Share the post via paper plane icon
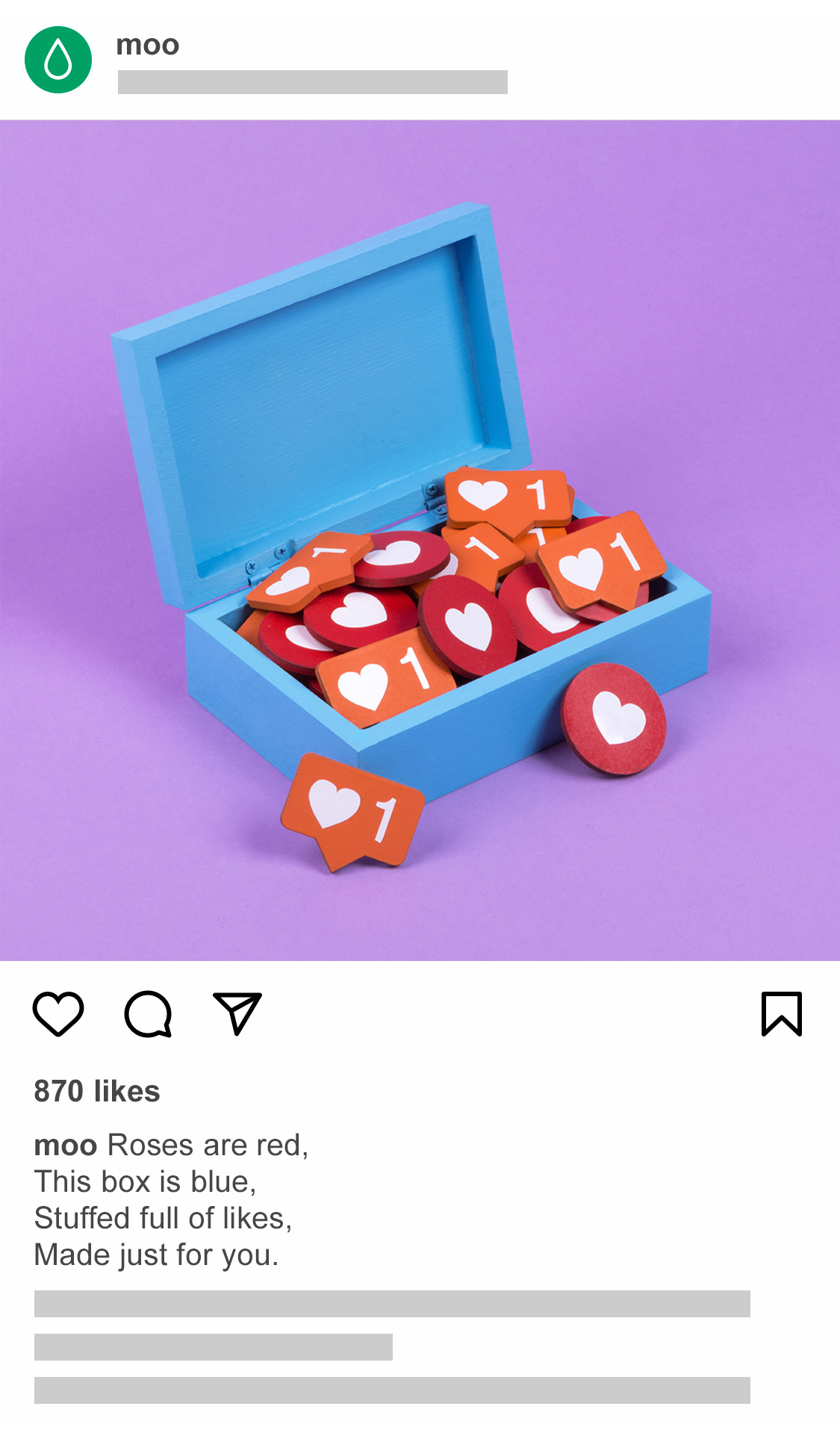Viewport: 840px width, 1436px height. [x=237, y=1013]
